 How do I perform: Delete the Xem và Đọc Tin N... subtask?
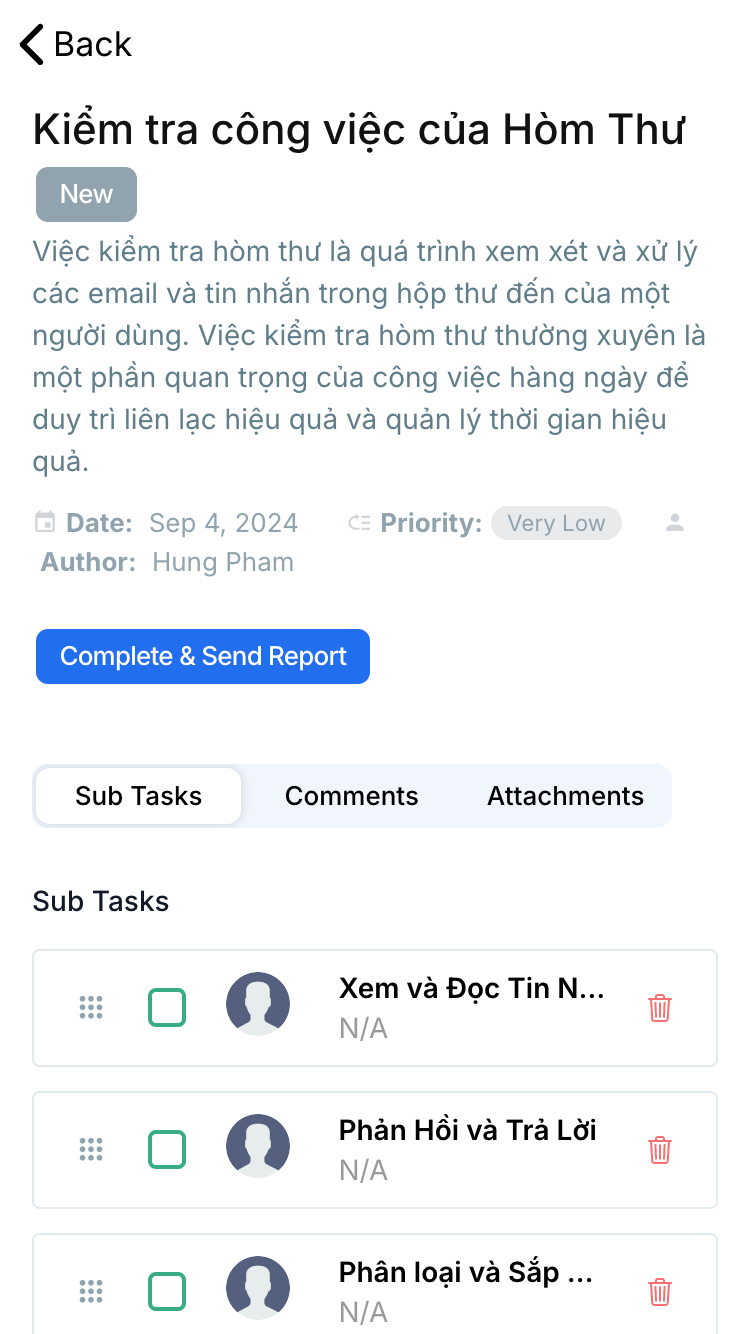tap(660, 1007)
